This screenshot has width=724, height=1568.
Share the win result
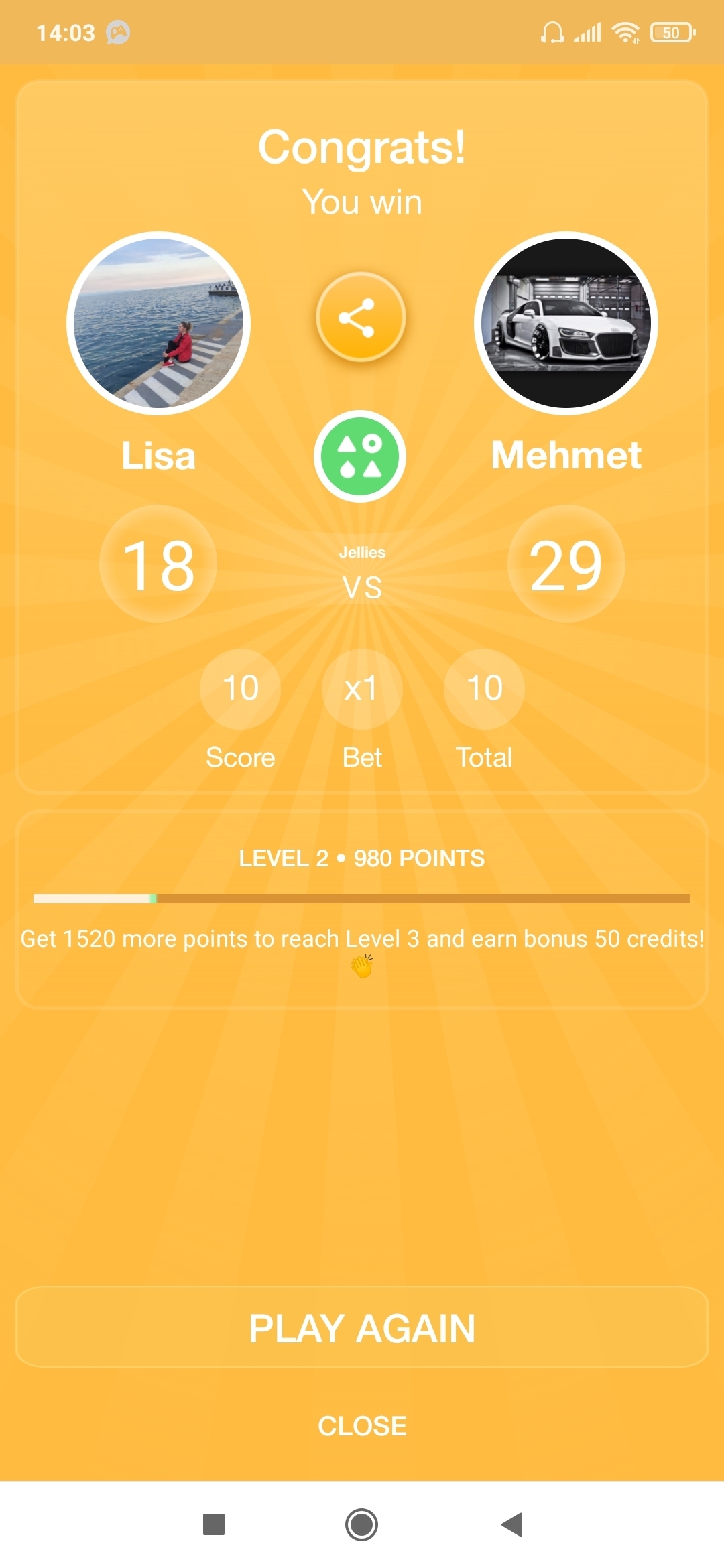(x=361, y=317)
